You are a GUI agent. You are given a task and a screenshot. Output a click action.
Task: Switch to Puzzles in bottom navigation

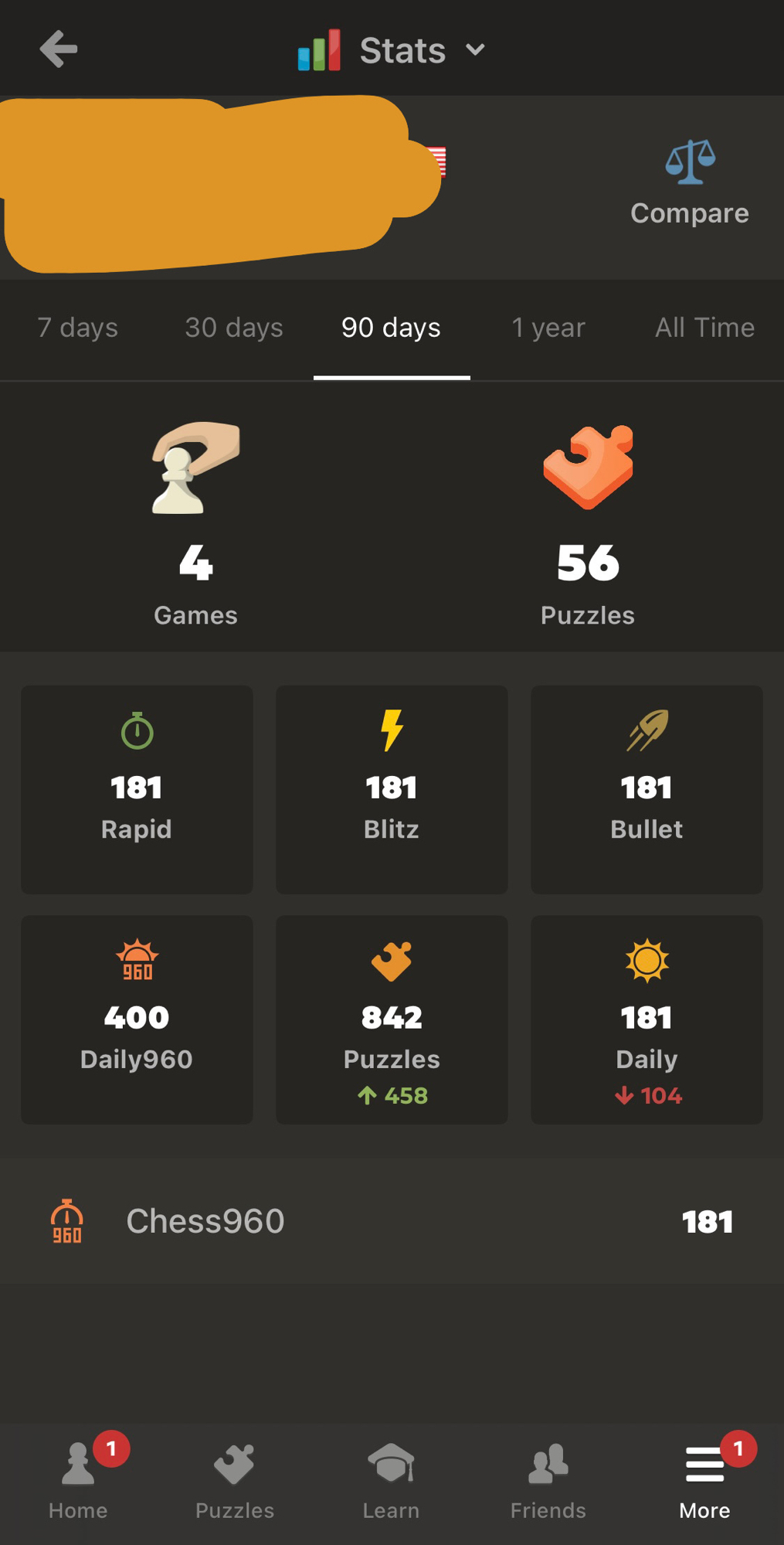tap(235, 1480)
